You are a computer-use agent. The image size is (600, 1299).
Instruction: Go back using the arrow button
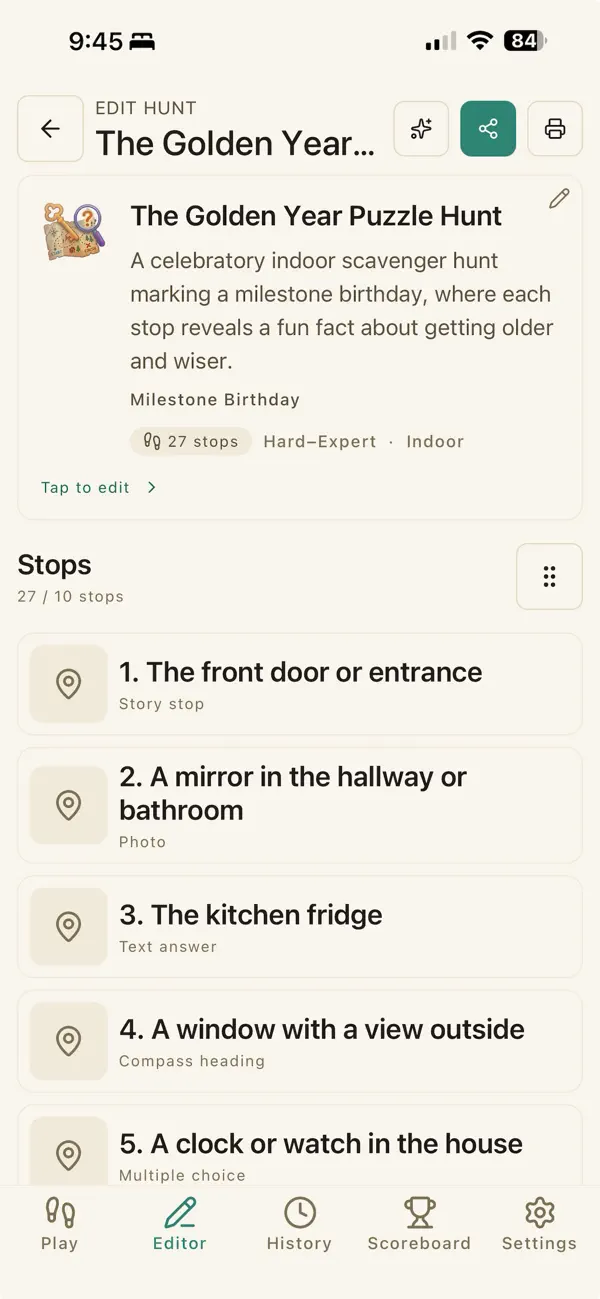coord(50,129)
